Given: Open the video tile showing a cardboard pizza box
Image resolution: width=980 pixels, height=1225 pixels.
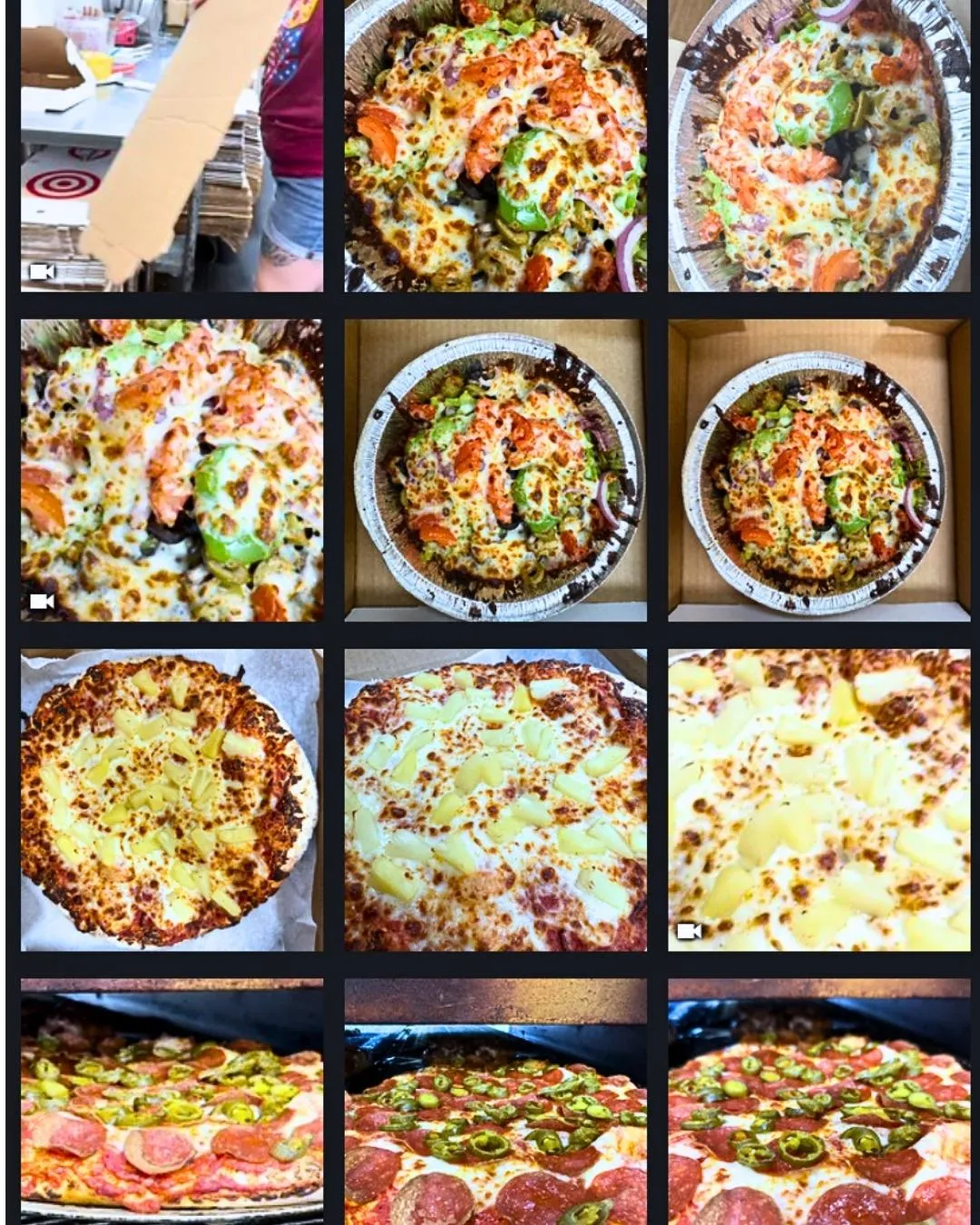Looking at the screenshot, I should (171, 145).
